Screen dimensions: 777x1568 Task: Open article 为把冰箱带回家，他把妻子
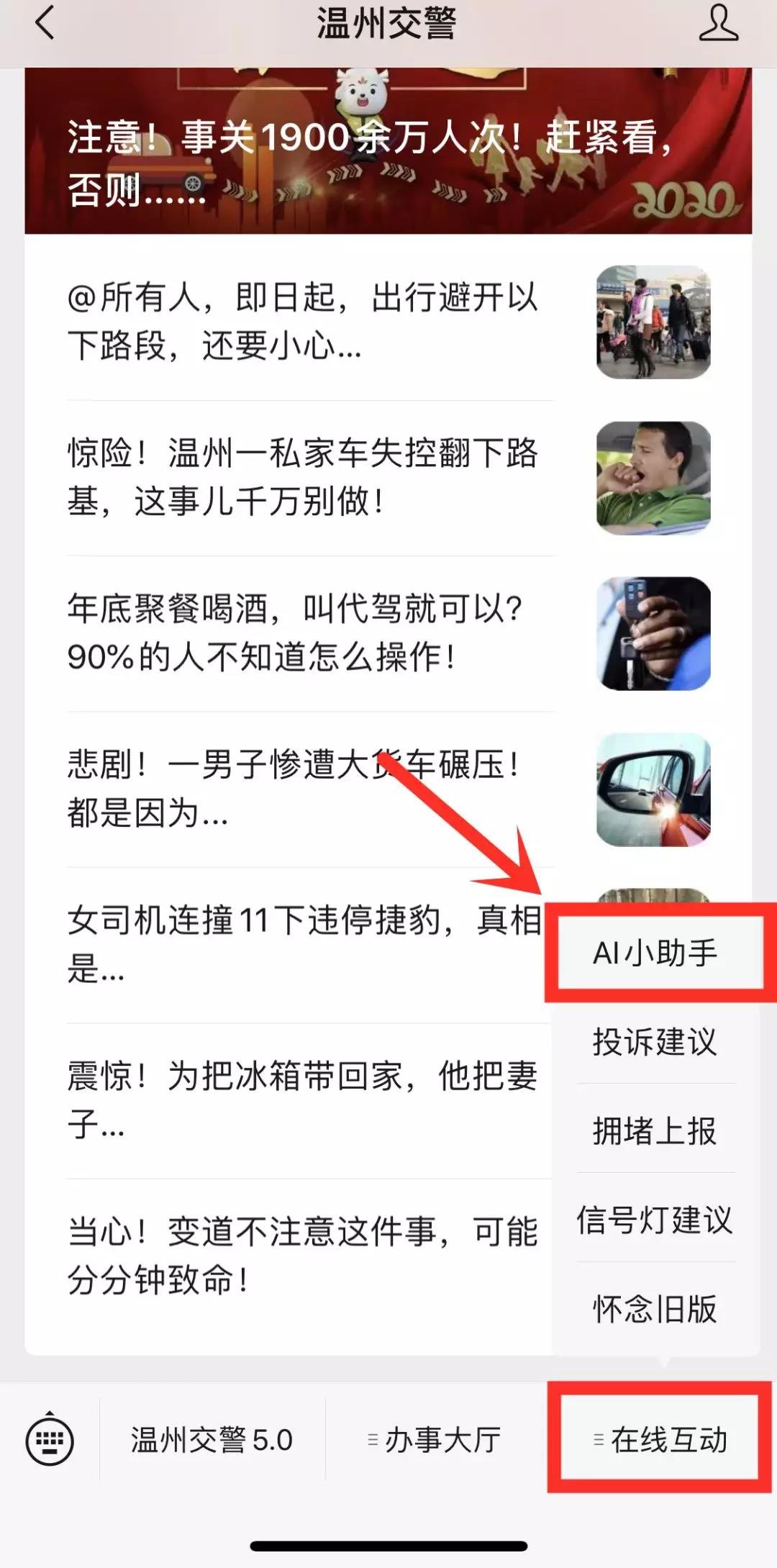[x=302, y=1100]
